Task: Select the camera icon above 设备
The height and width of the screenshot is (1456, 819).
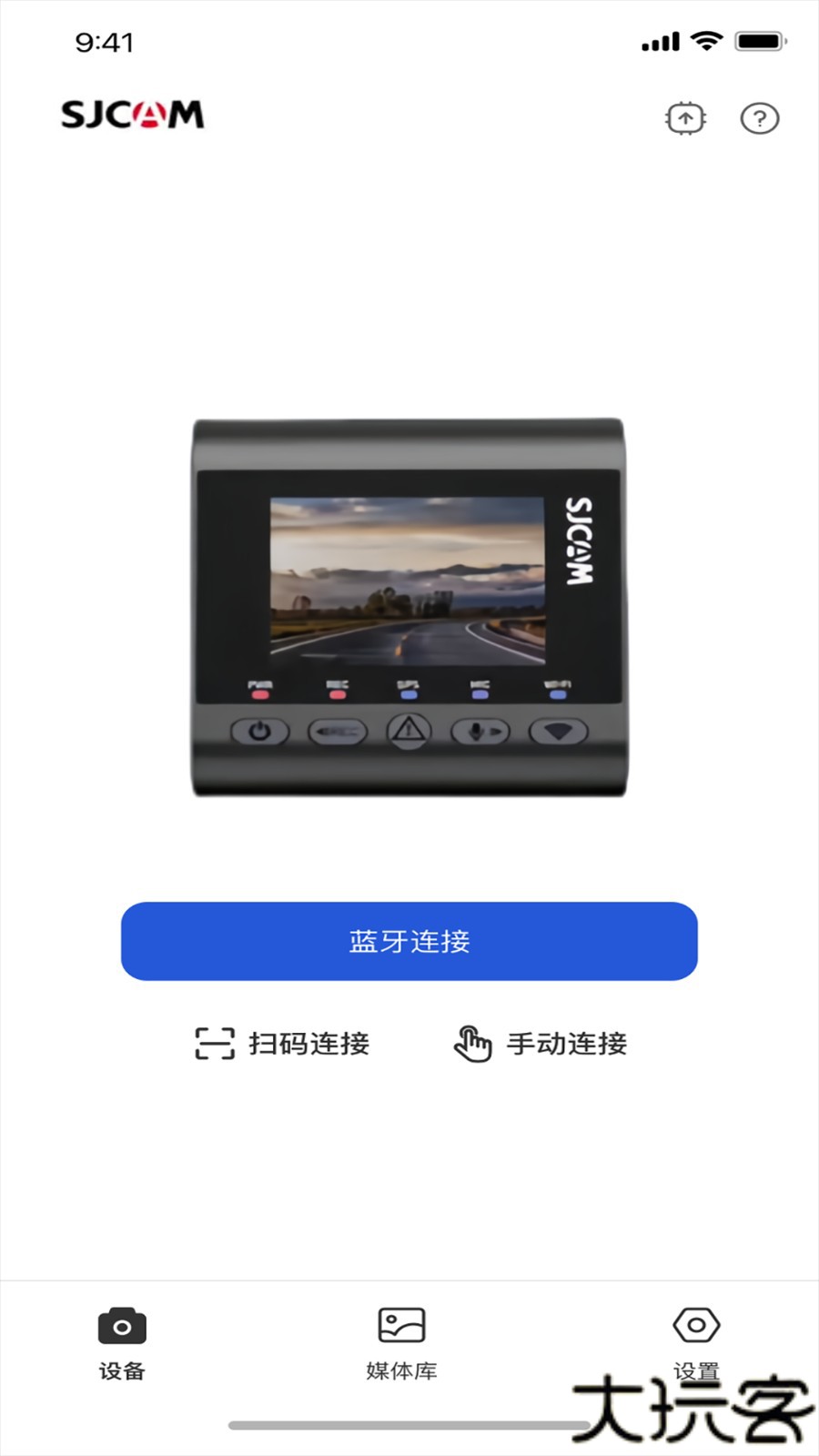Action: tap(123, 1327)
